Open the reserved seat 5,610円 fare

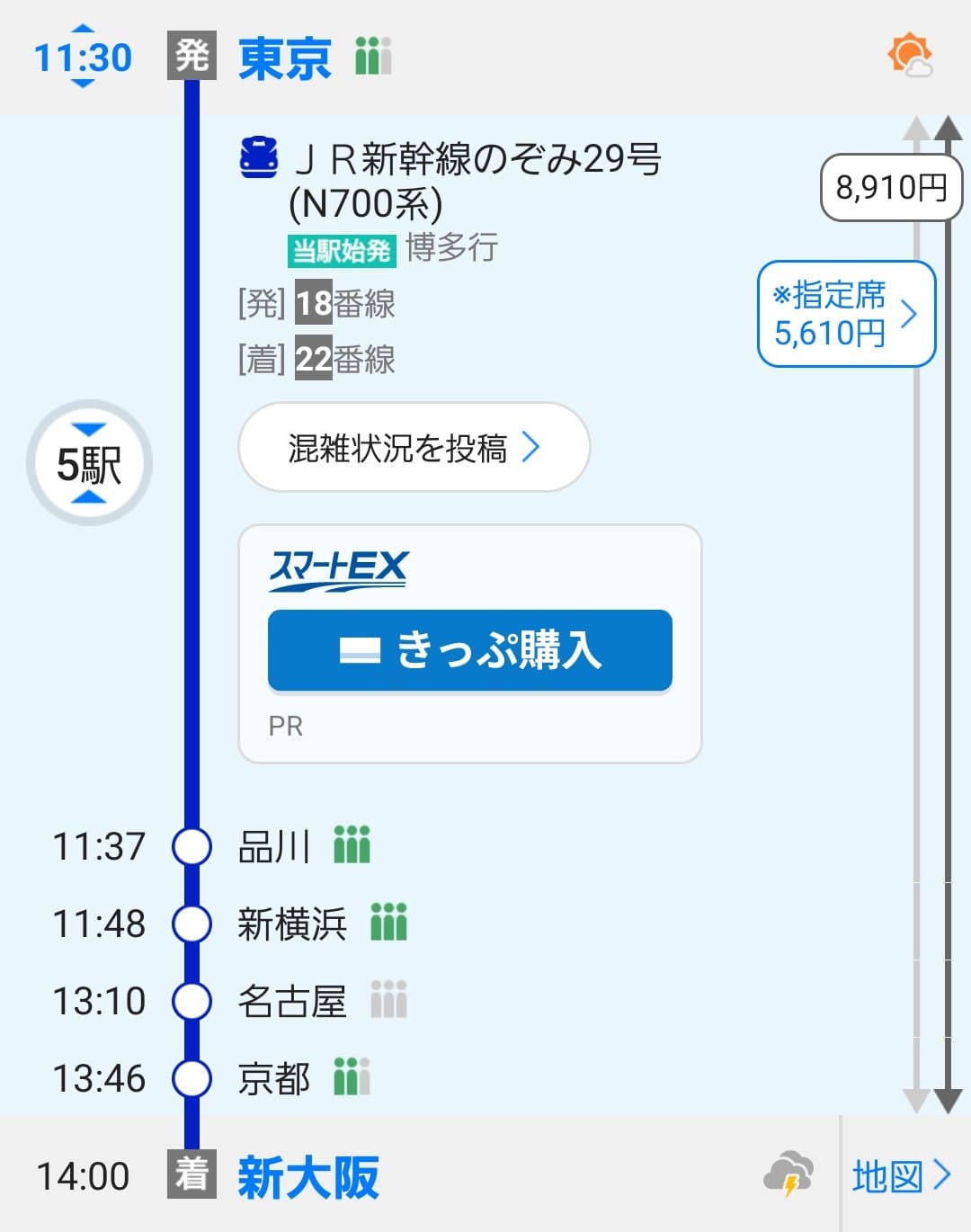click(x=846, y=314)
